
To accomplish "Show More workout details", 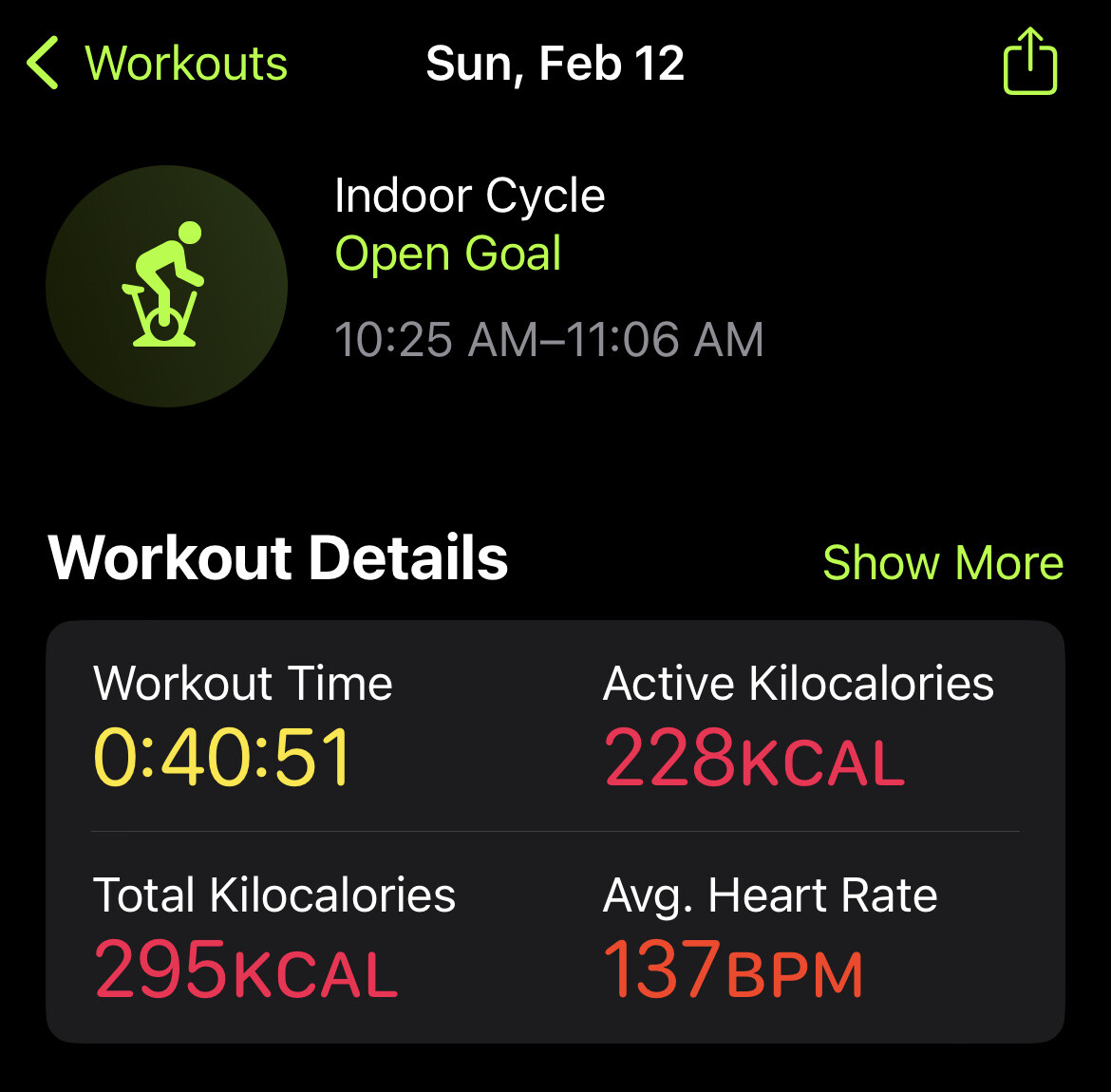I will (x=942, y=562).
